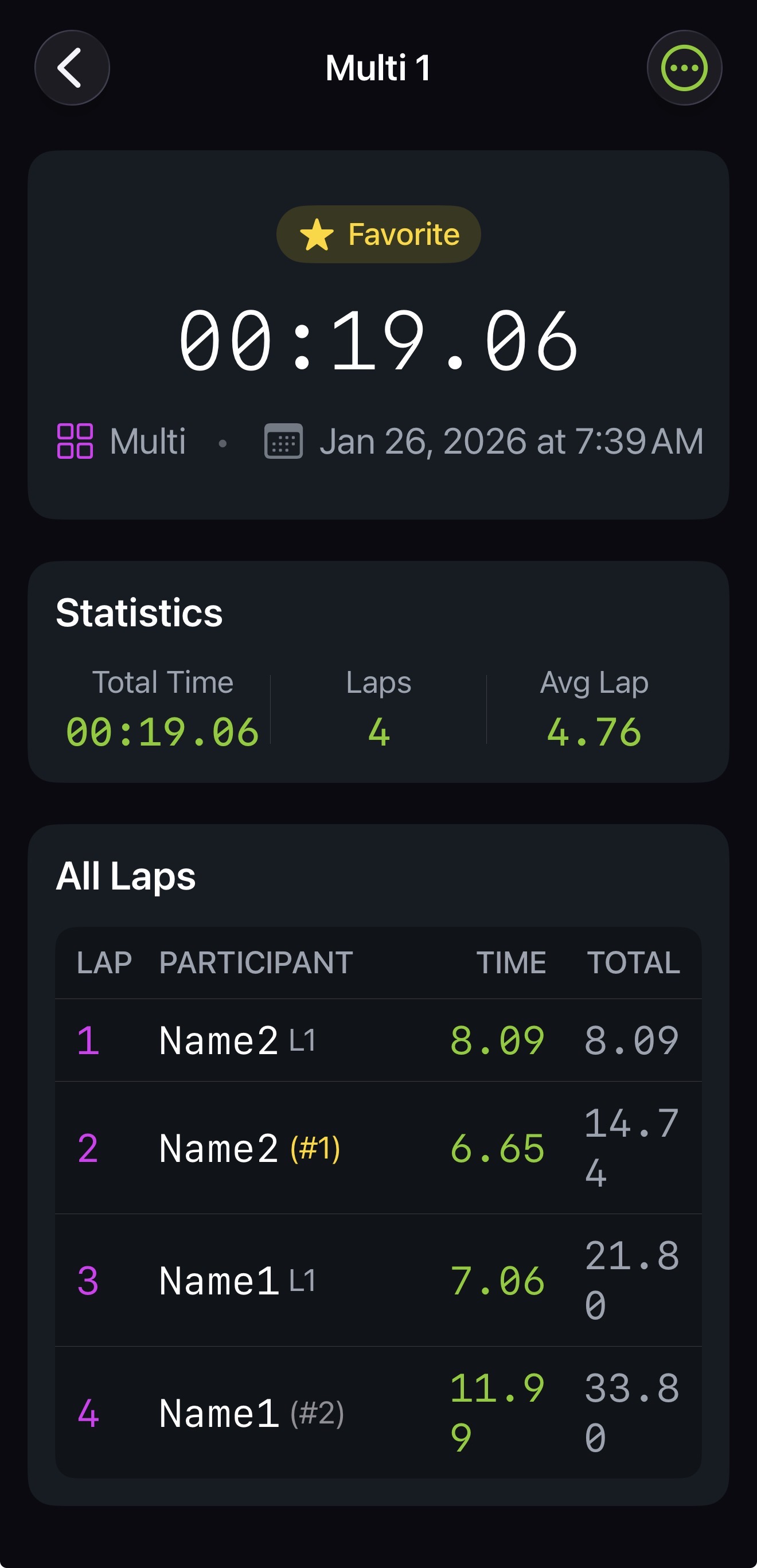757x1568 pixels.
Task: Click the lap number 1 indicator
Action: (89, 1040)
